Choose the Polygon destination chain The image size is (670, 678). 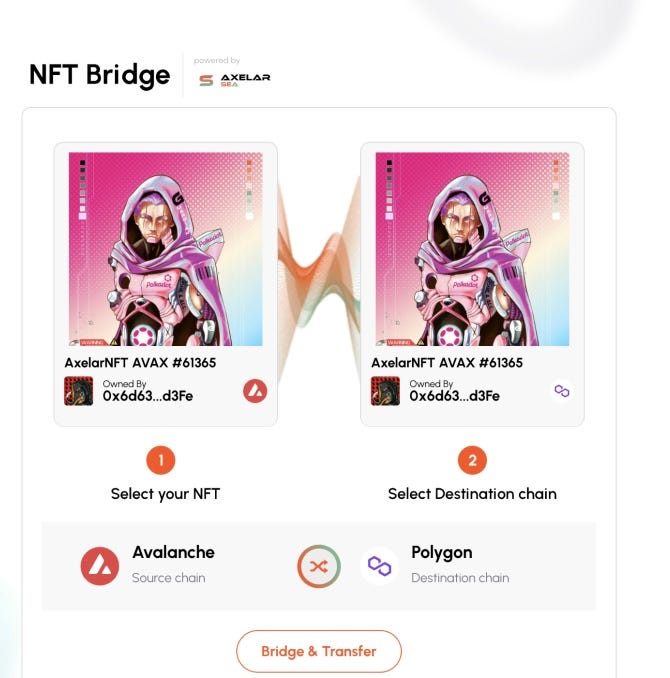(x=435, y=565)
